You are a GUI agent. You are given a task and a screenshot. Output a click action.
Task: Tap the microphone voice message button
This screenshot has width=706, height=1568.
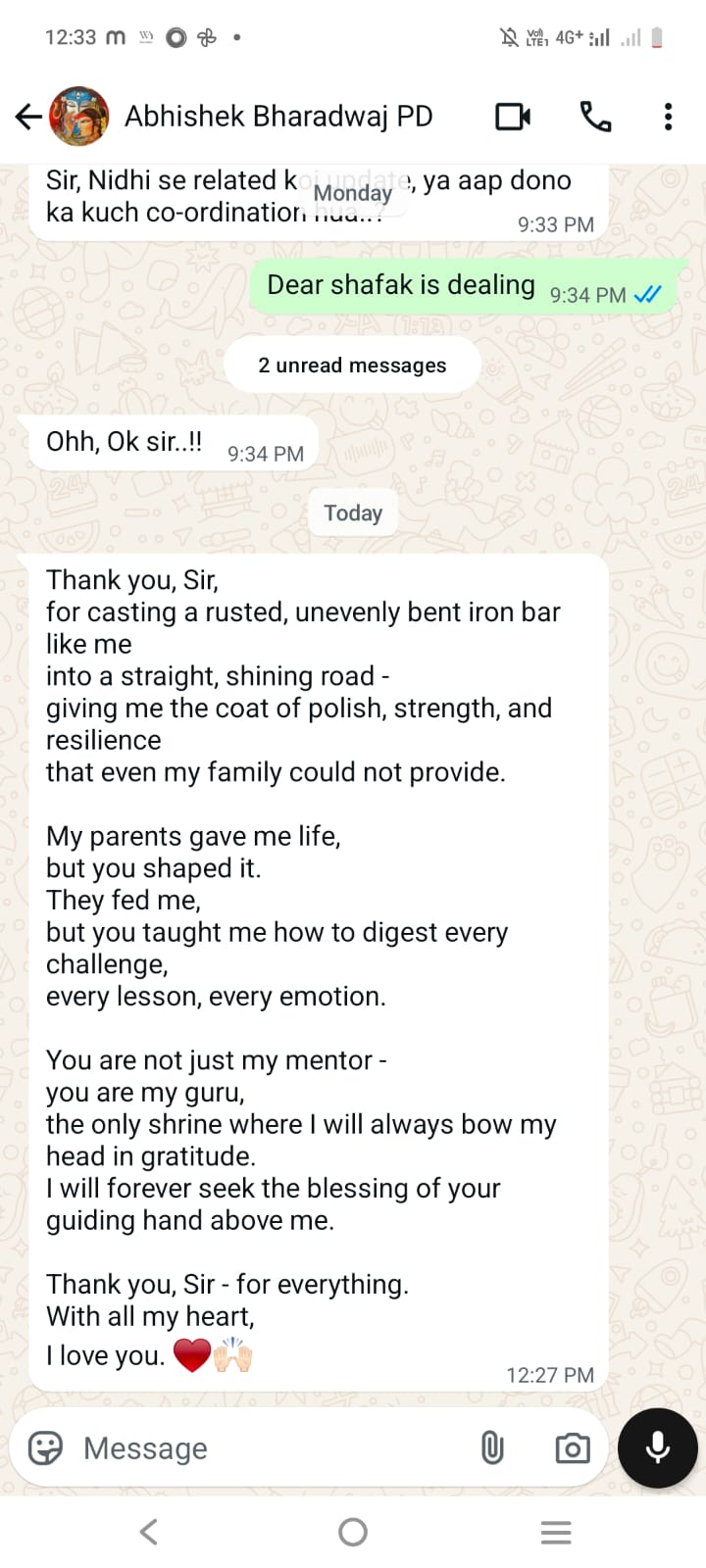(x=657, y=1447)
